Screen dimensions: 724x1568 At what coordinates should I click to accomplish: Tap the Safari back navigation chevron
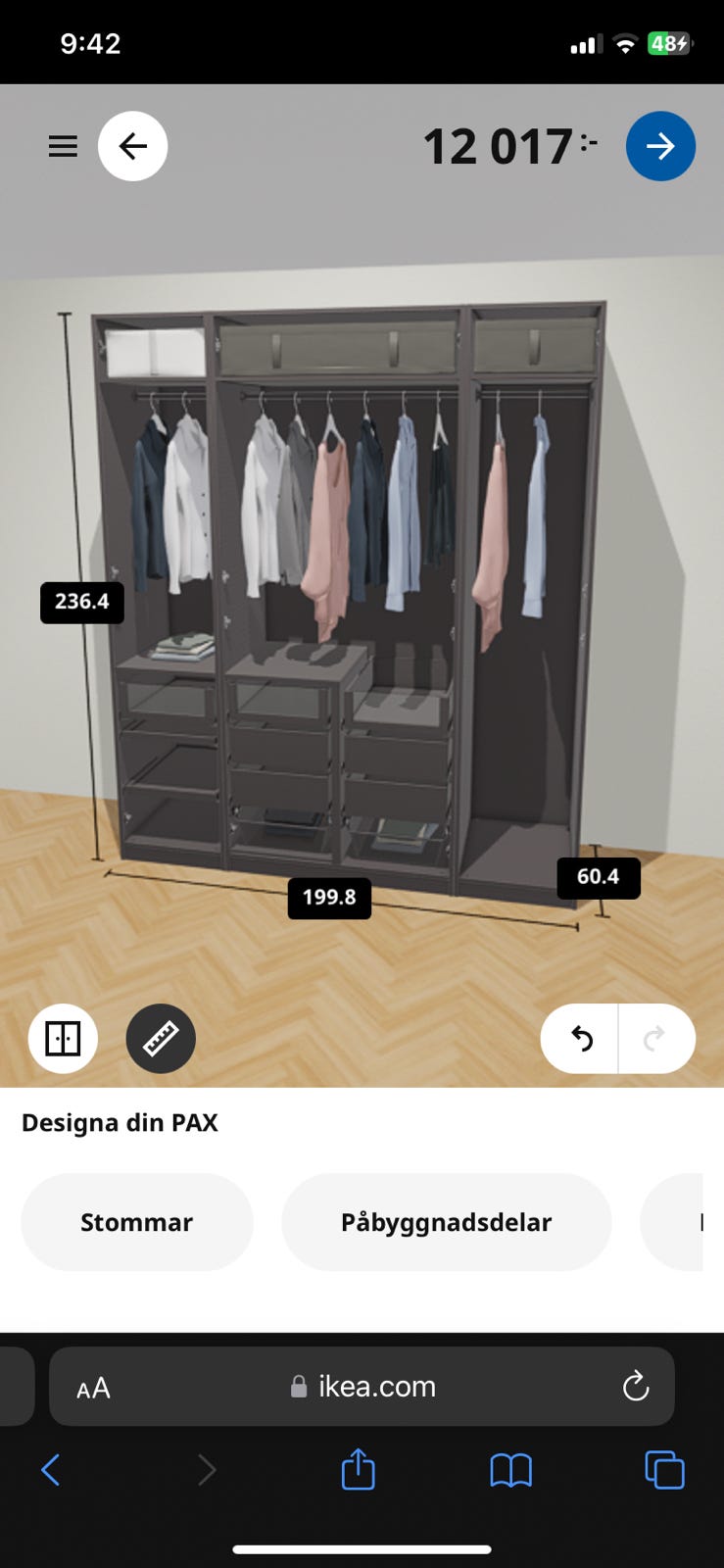tap(51, 1469)
